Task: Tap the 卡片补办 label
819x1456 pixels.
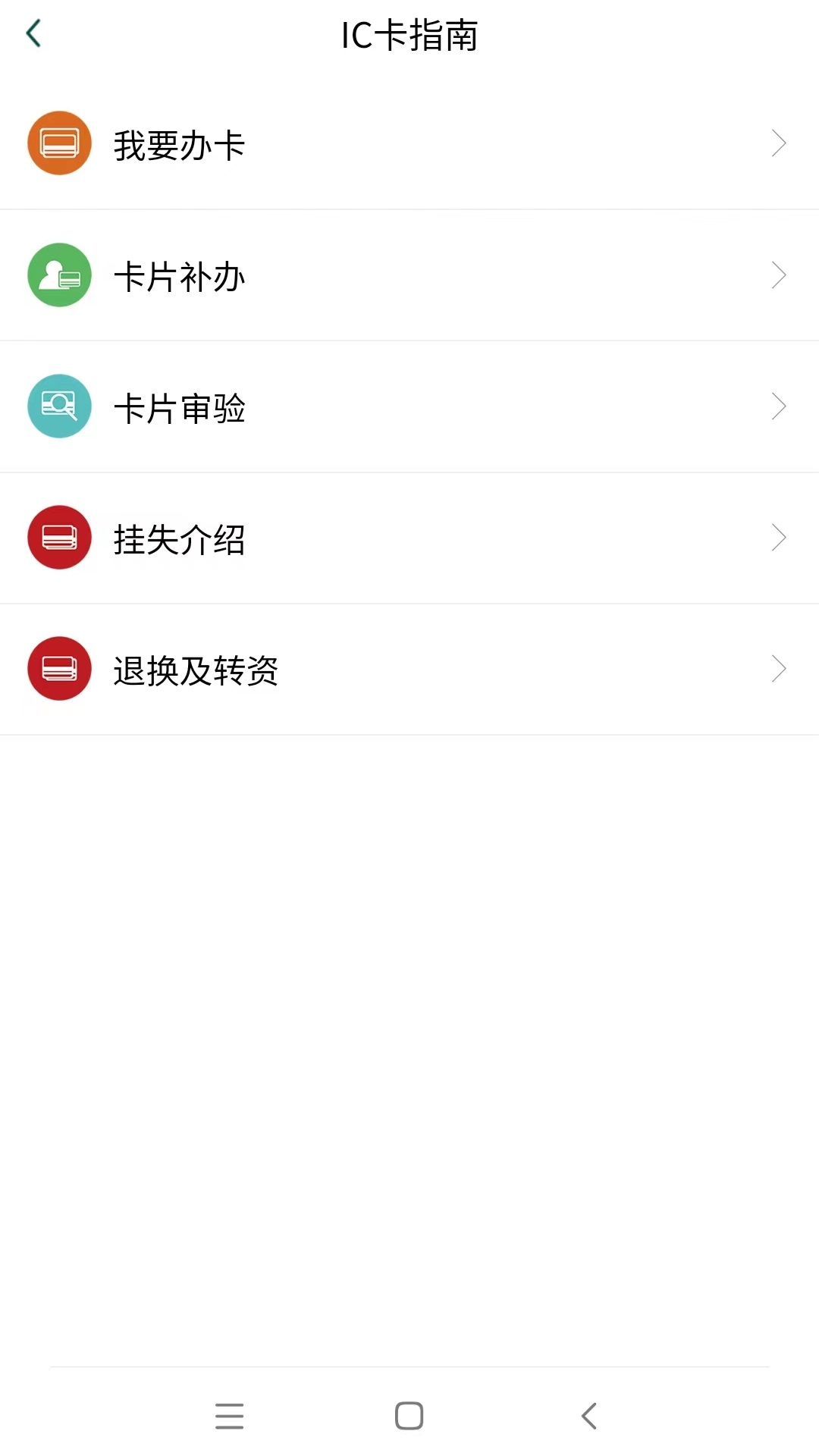Action: [x=180, y=275]
